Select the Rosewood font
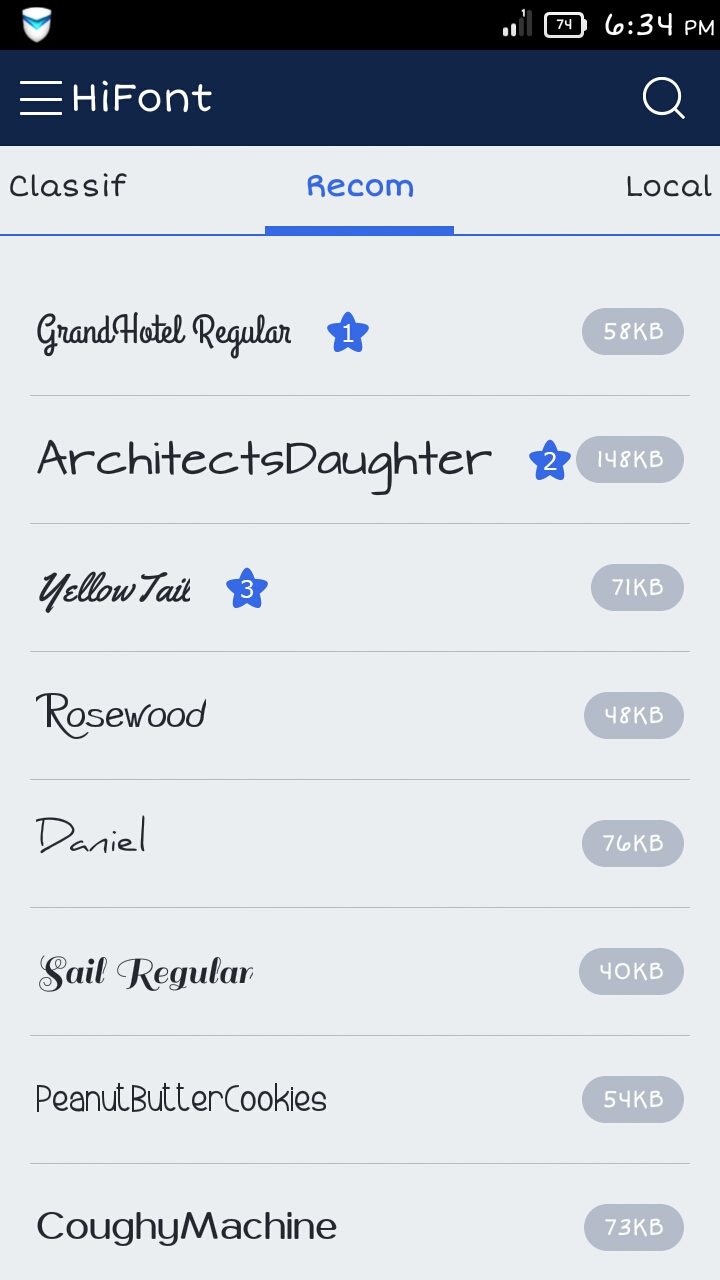This screenshot has height=1280, width=720. 121,716
